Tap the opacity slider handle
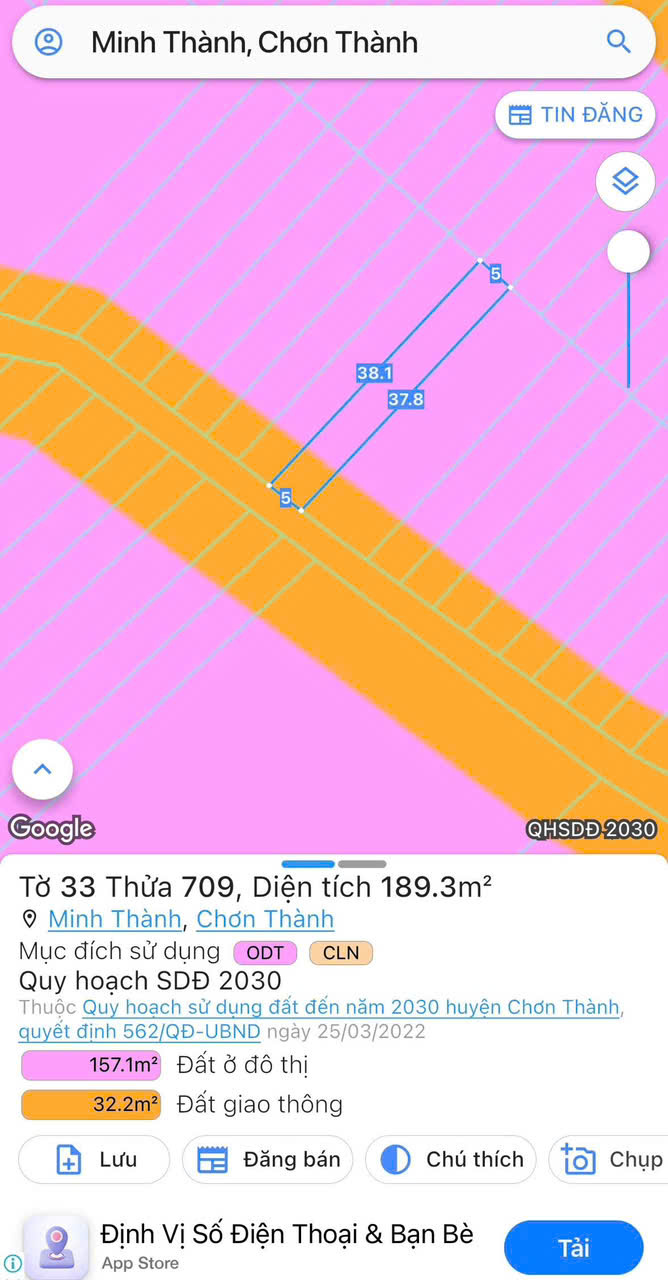Image resolution: width=668 pixels, height=1280 pixels. (x=628, y=252)
